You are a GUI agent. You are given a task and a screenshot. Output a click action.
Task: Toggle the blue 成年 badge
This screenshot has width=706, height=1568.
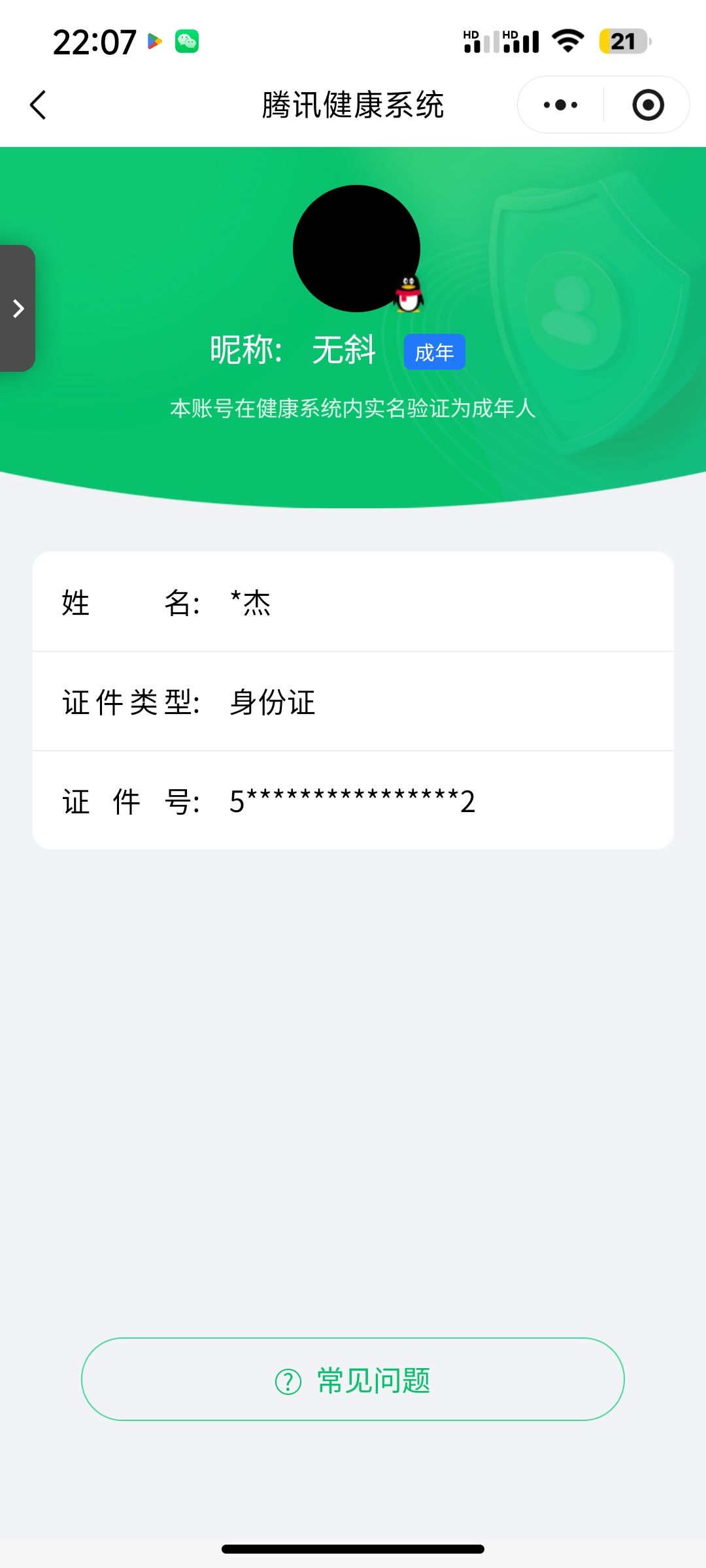(434, 351)
